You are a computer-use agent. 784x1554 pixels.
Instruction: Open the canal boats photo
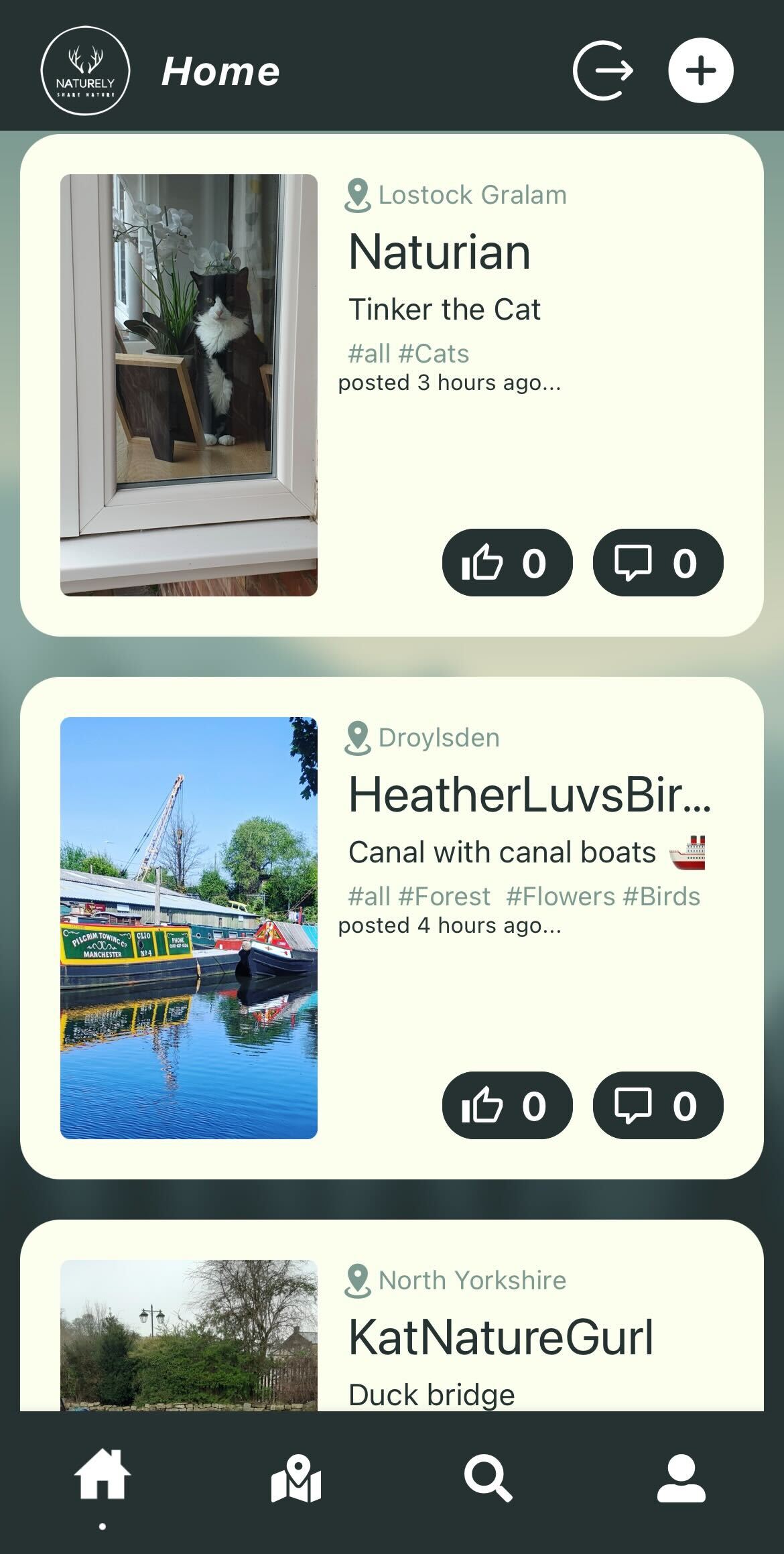point(189,928)
